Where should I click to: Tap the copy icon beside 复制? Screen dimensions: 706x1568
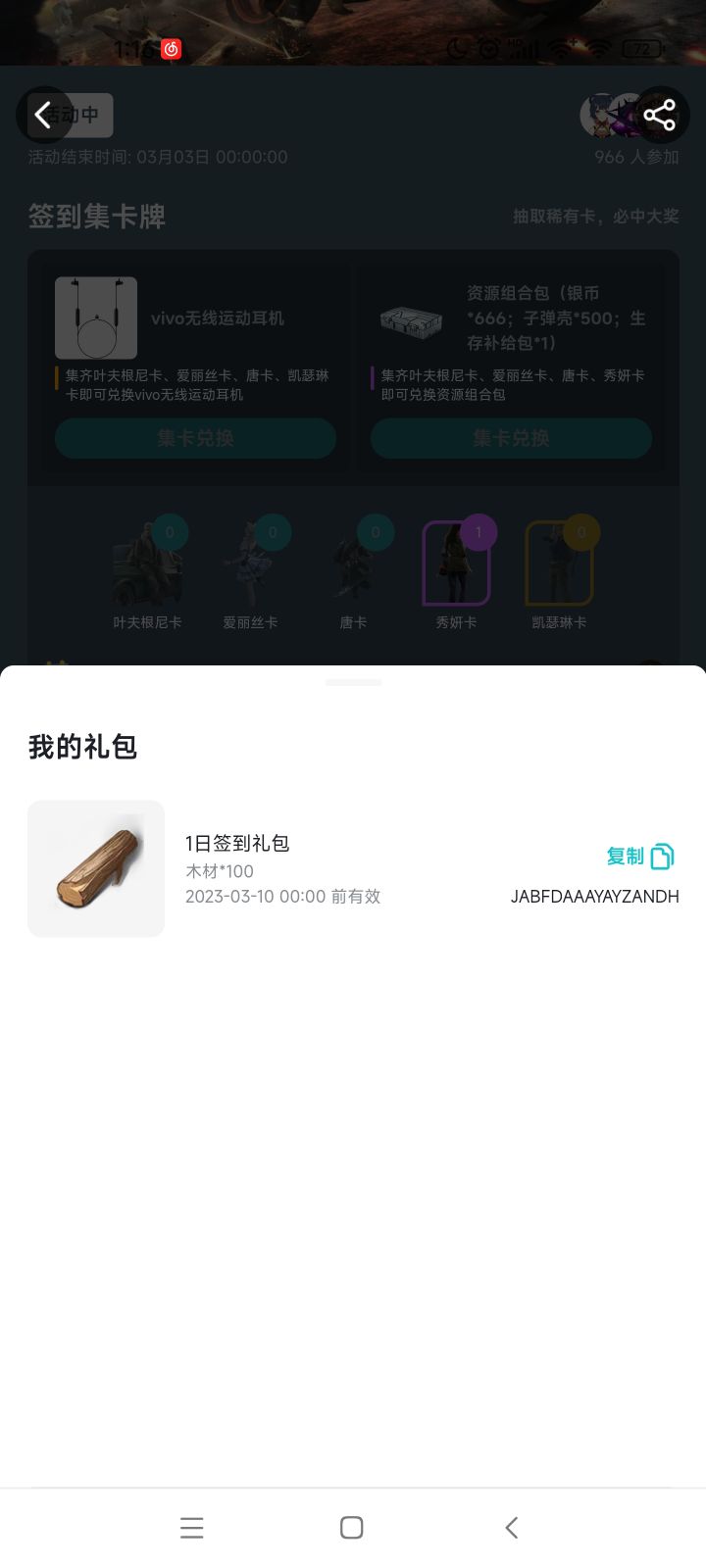[x=663, y=856]
